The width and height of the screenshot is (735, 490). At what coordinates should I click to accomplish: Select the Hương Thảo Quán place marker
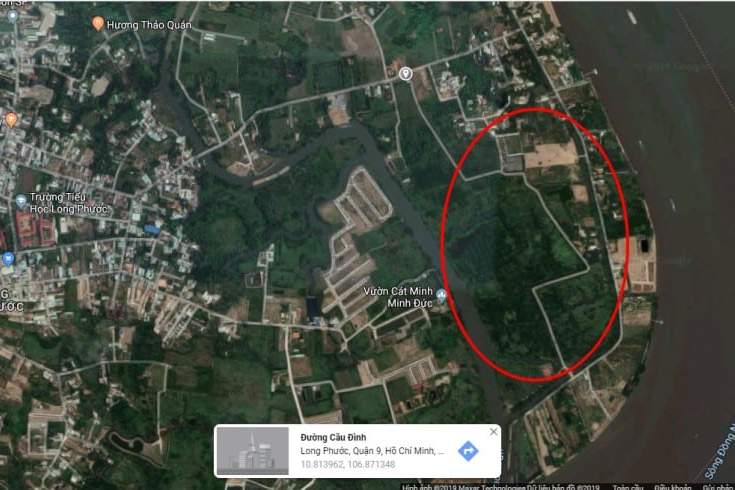98,23
